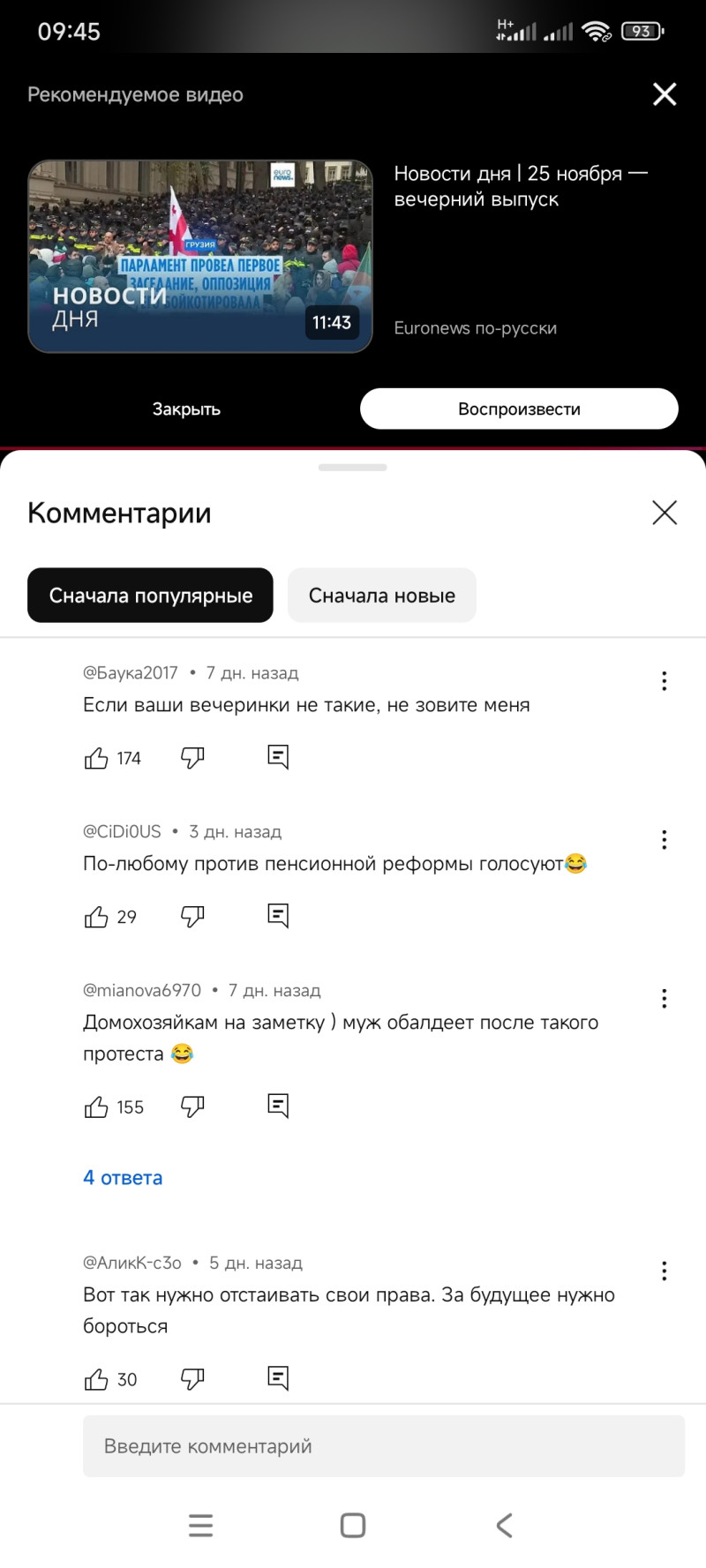The height and width of the screenshot is (1568, 706).
Task: Open more options for @Баука2017's comment
Action: [x=665, y=681]
